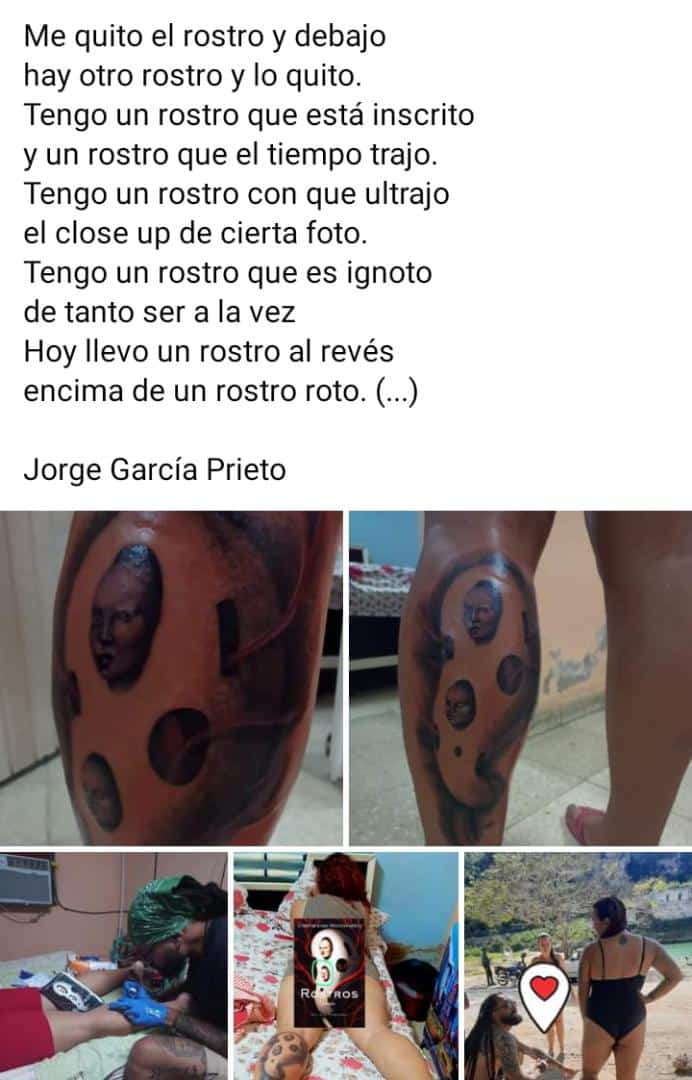692x1080 pixels.
Task: Open the close-up tattoo photo with faces
Action: pos(171,678)
